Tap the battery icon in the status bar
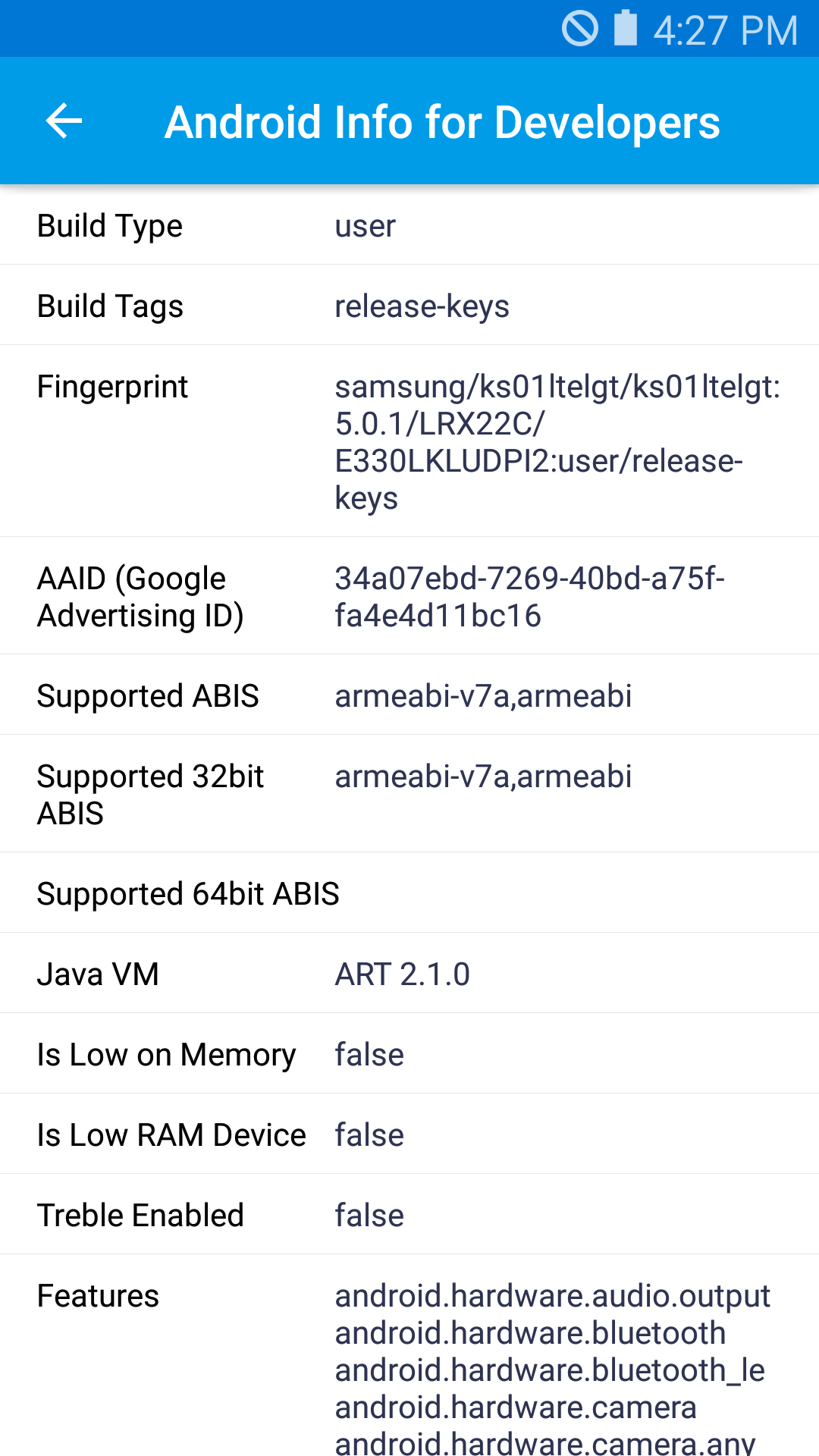The height and width of the screenshot is (1456, 819). tap(623, 28)
